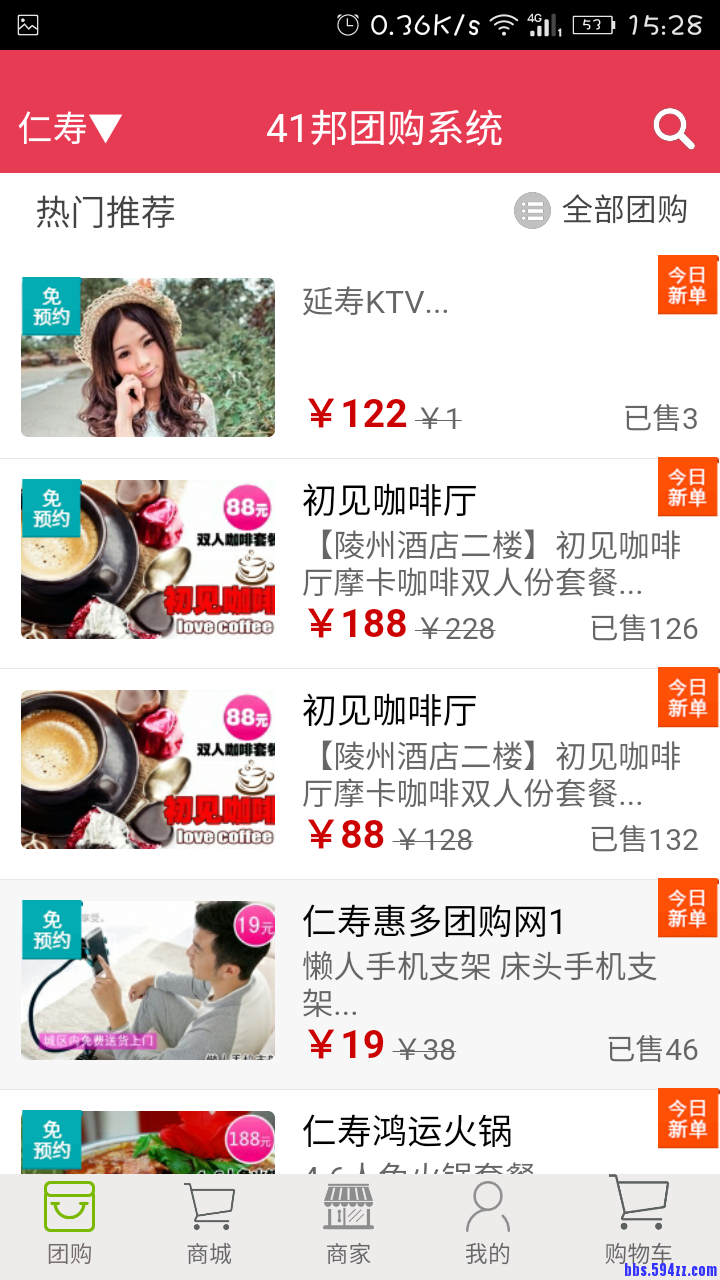720x1280 pixels.
Task: Click the list icon beside 全部团购
Action: [532, 211]
